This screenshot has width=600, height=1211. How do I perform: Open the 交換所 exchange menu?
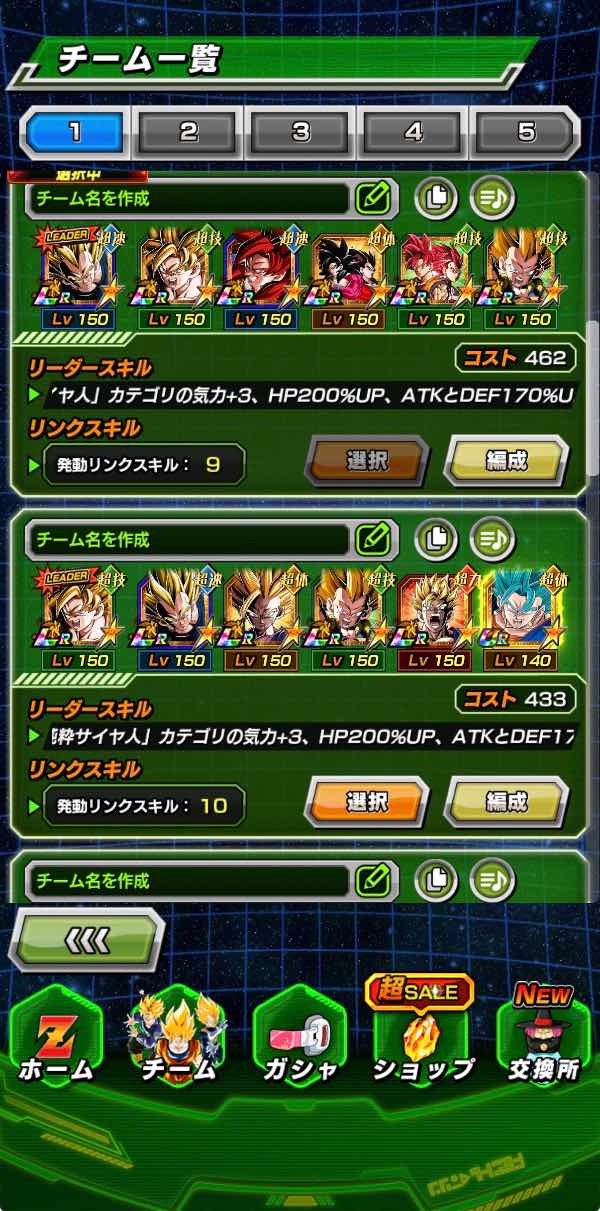point(544,1040)
